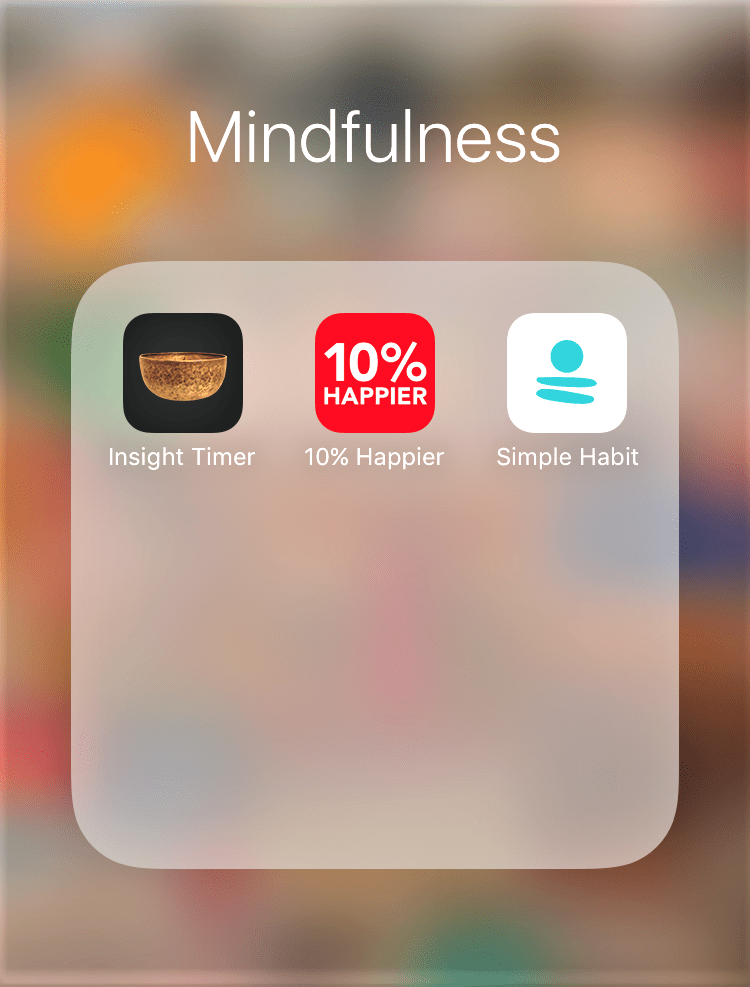Open the Simple Habit app

click(x=566, y=373)
